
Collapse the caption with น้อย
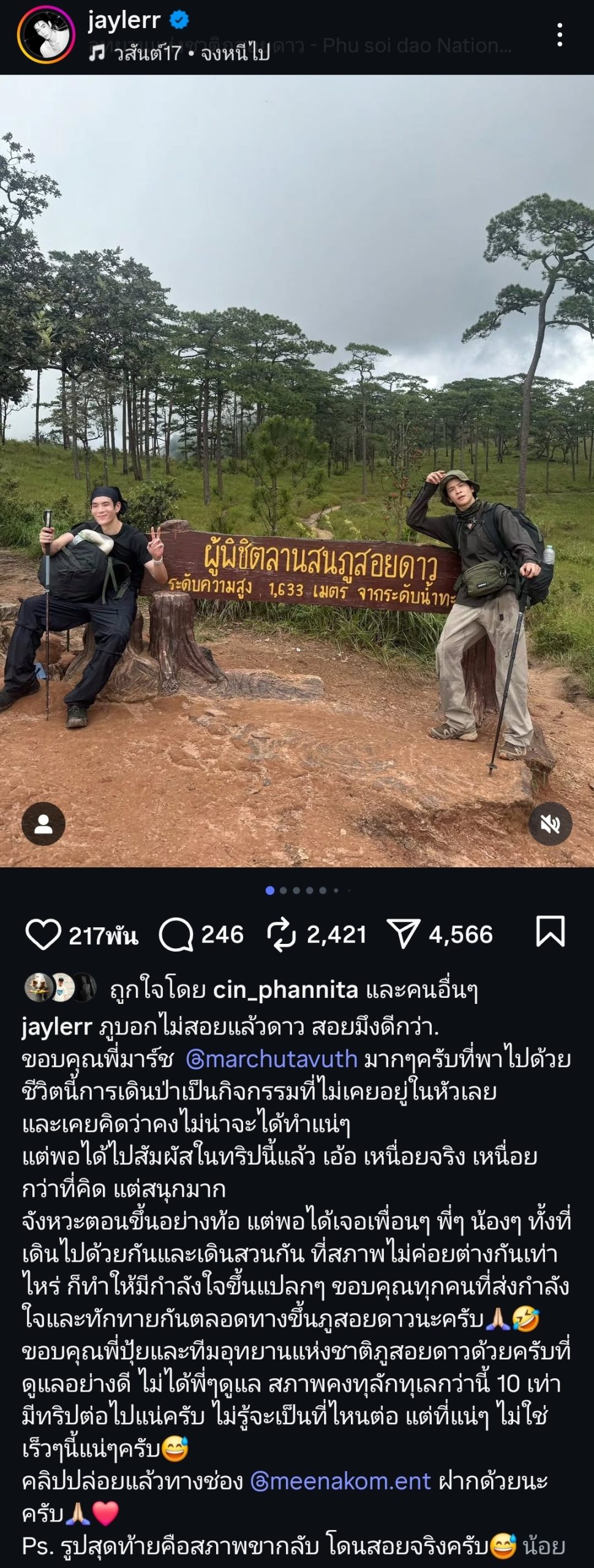pos(544,1546)
